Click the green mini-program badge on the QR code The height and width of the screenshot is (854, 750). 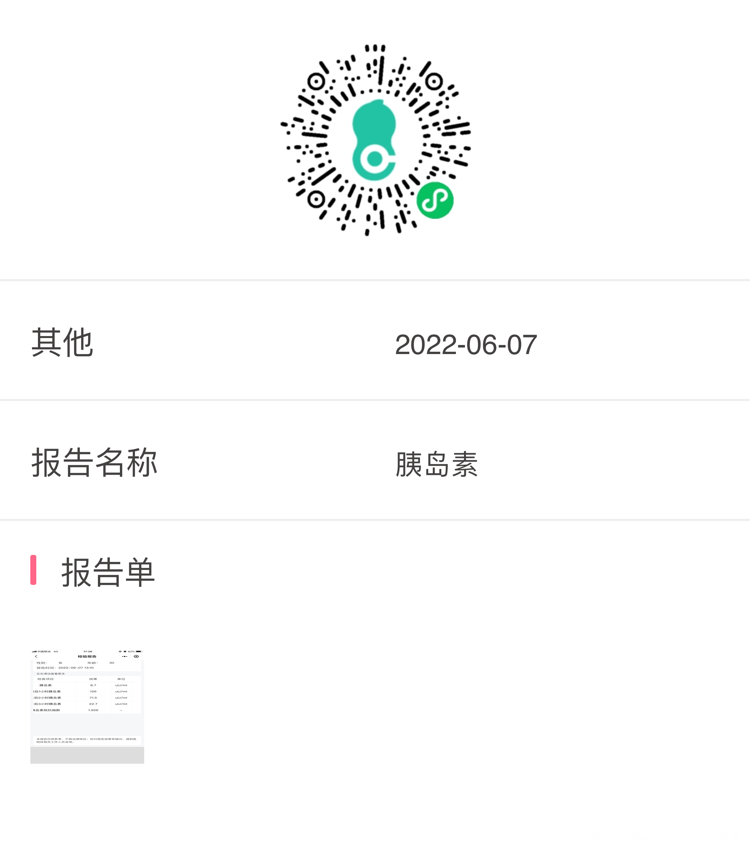pos(434,201)
